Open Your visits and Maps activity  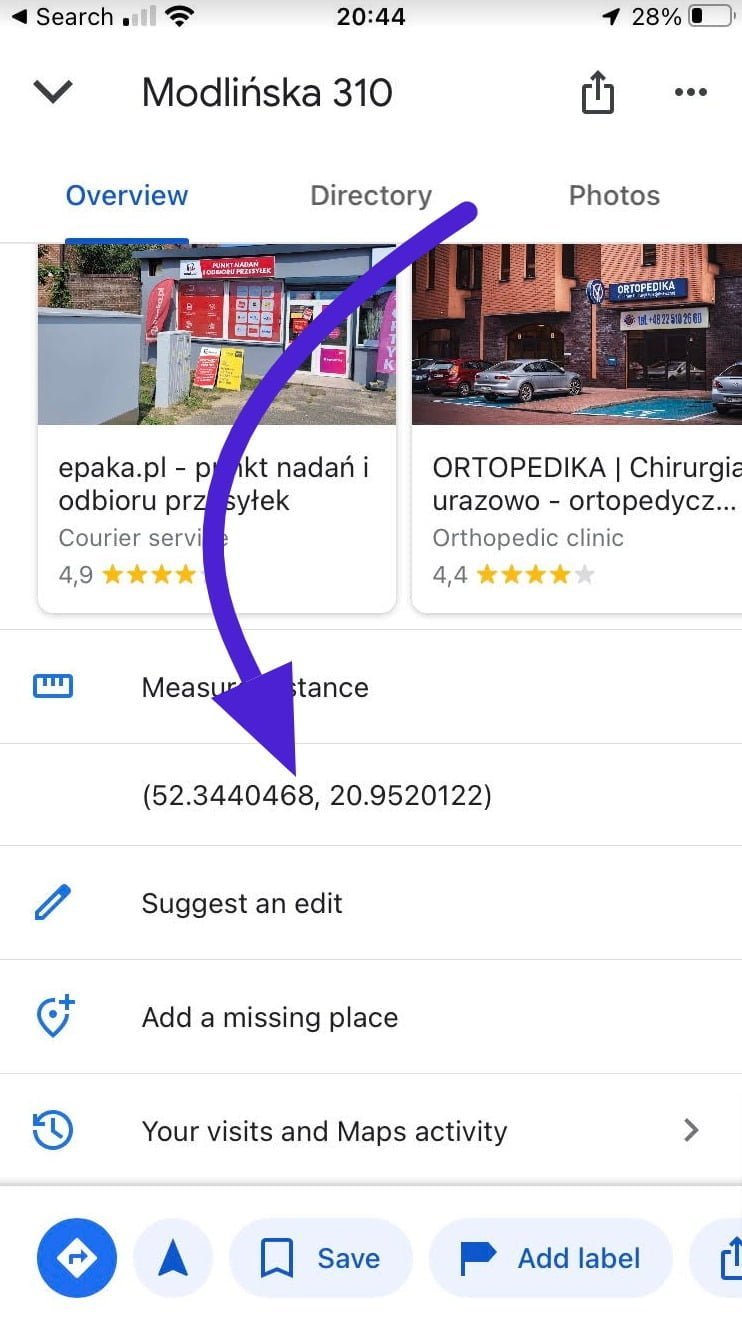325,1131
